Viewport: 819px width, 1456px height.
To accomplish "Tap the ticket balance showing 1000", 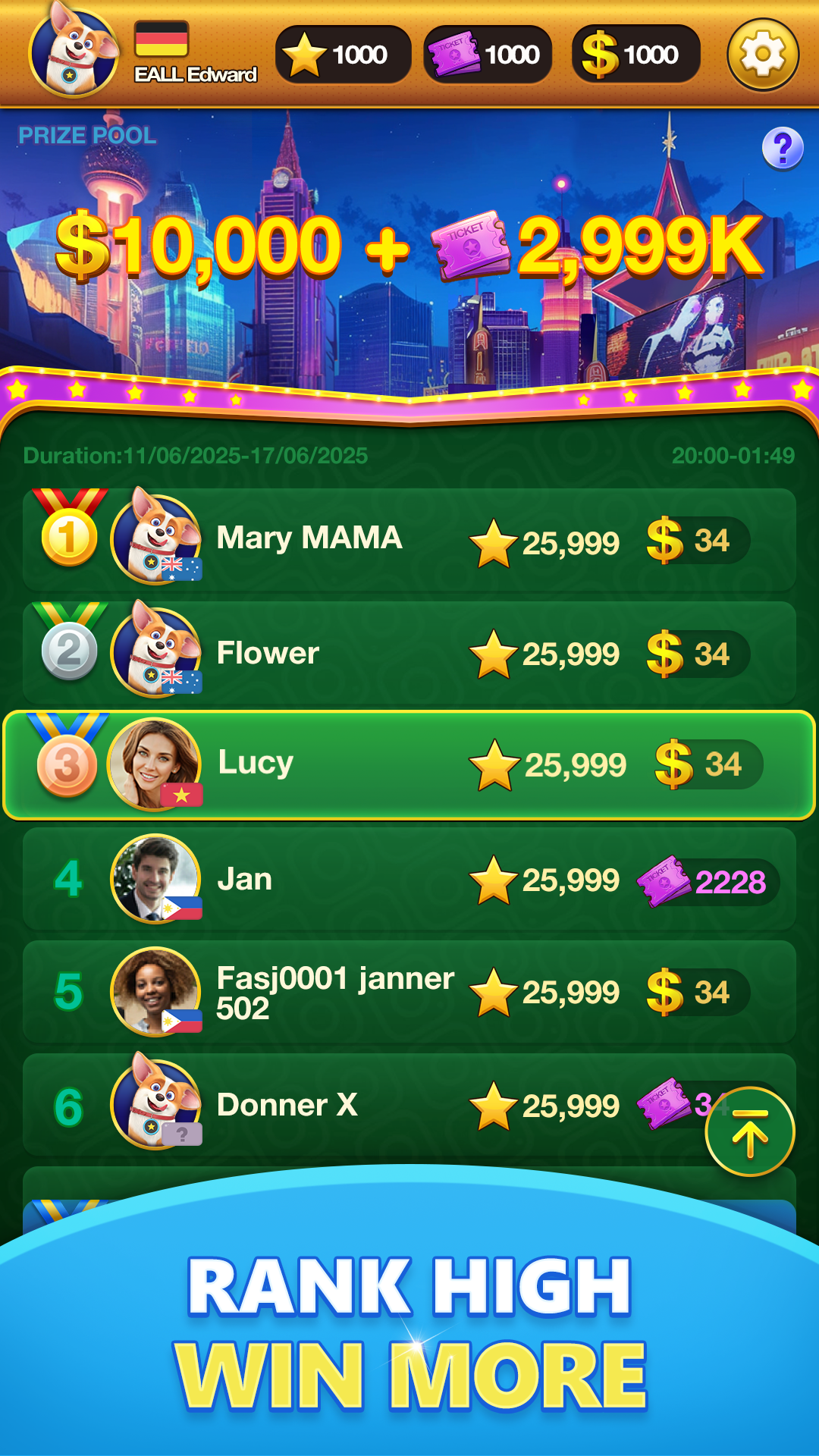I will click(x=488, y=55).
